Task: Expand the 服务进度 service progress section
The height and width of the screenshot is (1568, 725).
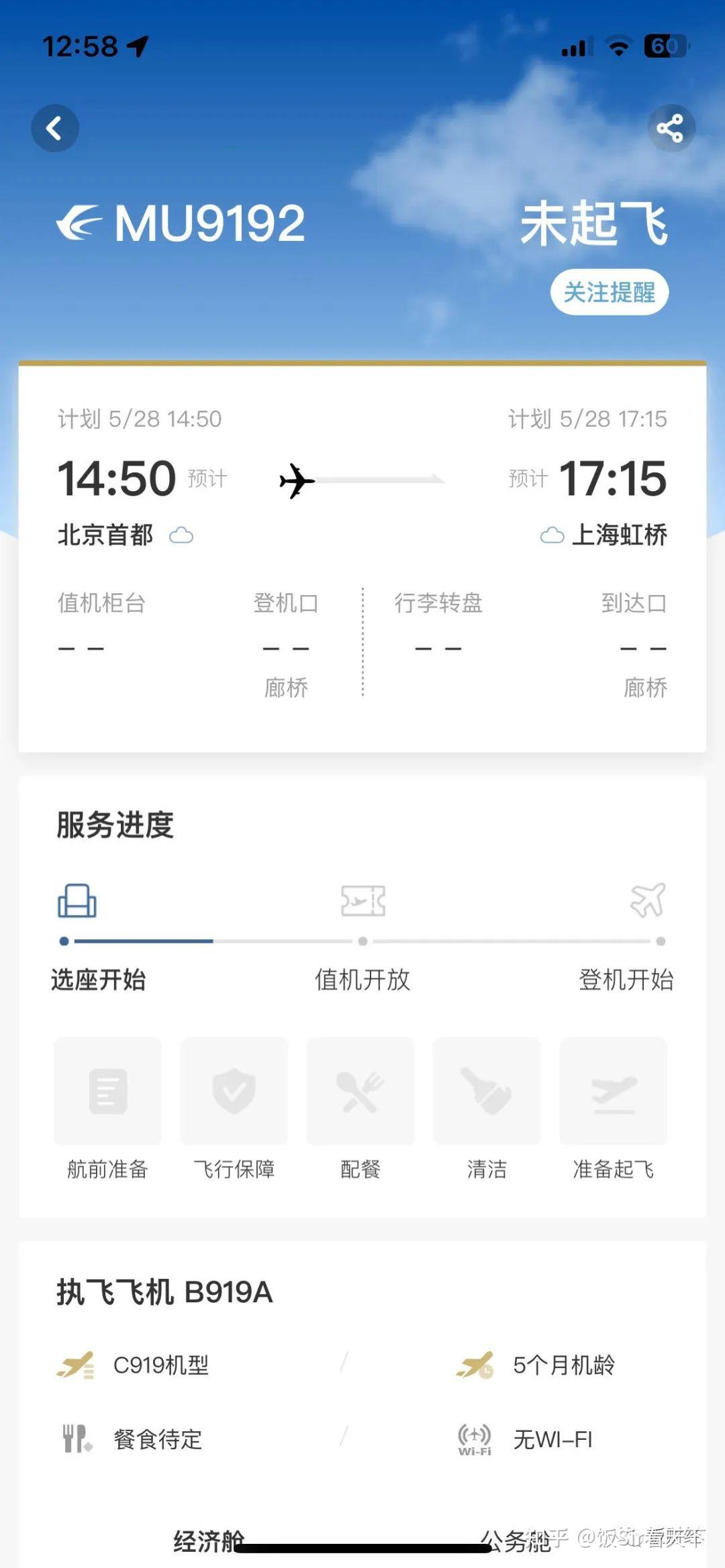Action: click(x=113, y=826)
